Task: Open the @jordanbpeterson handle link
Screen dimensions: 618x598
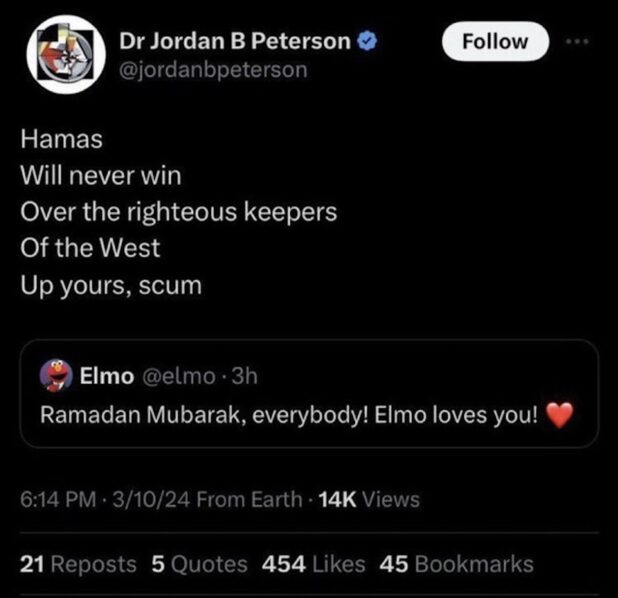Action: tap(214, 70)
